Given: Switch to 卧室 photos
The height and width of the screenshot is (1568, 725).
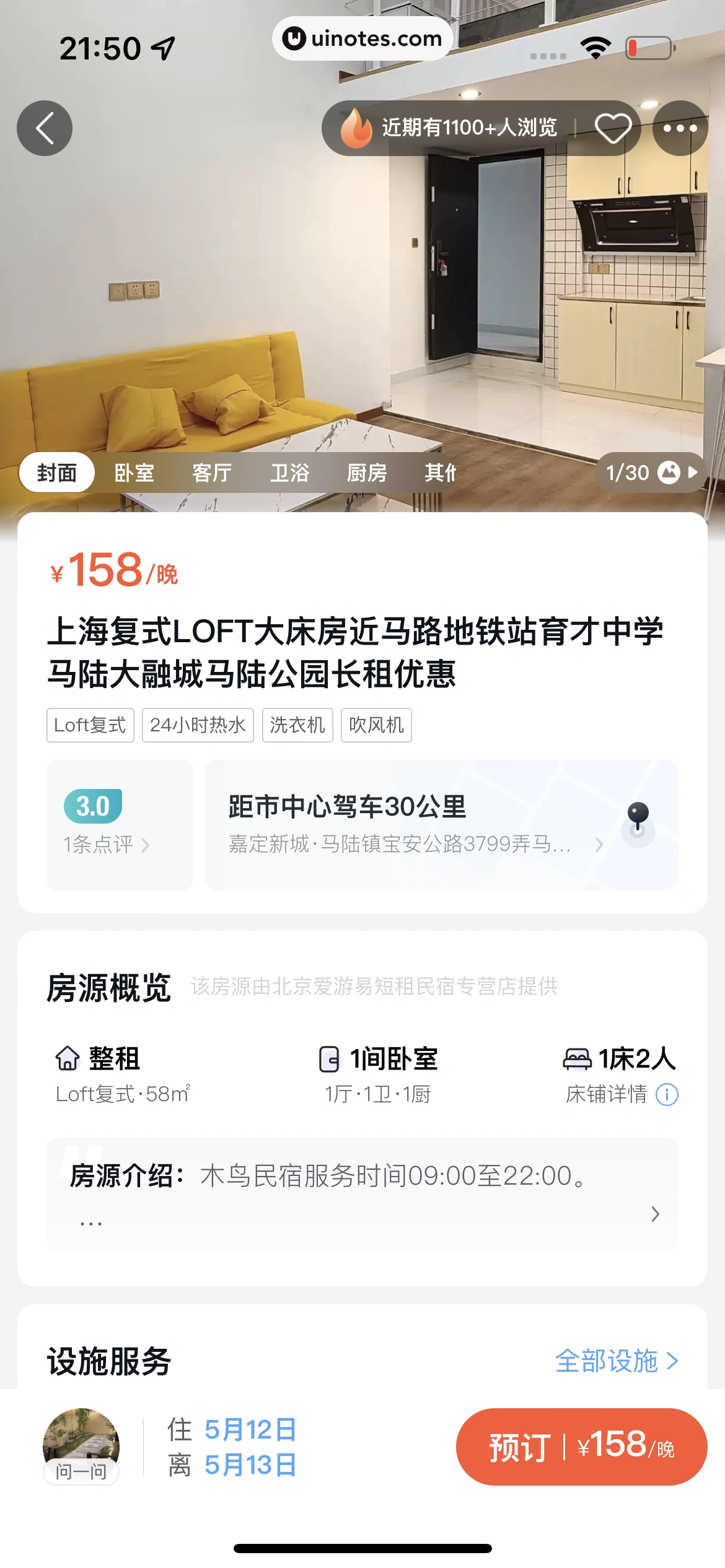Looking at the screenshot, I should point(134,473).
